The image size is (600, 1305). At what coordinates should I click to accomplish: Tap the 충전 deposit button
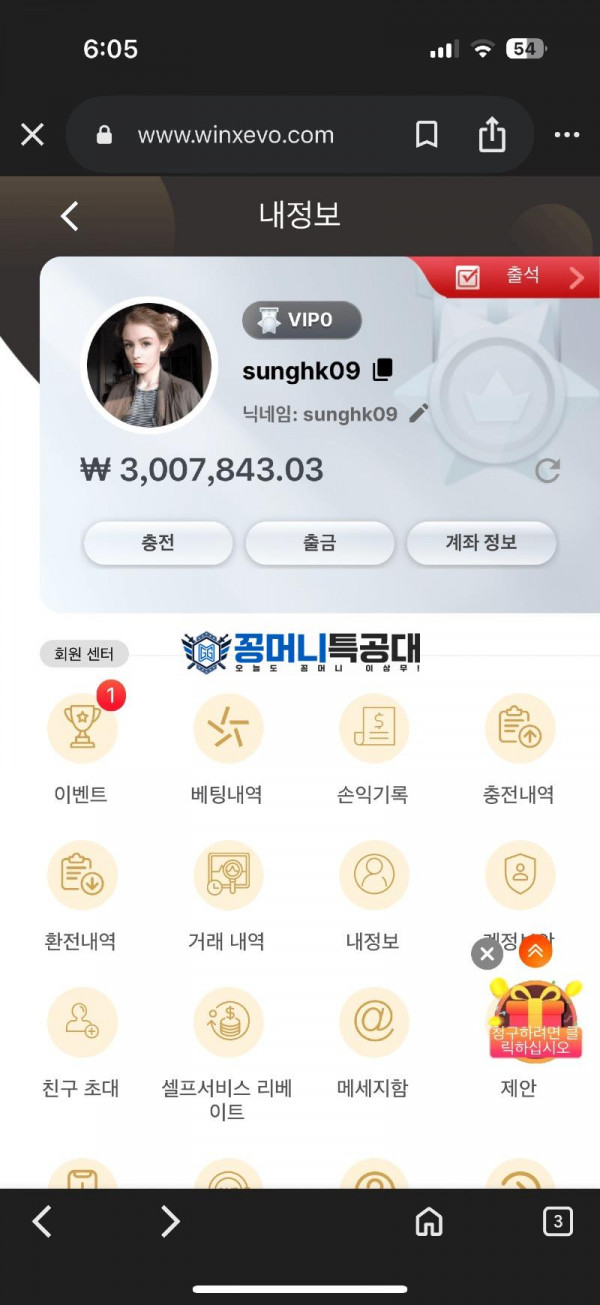coord(158,543)
